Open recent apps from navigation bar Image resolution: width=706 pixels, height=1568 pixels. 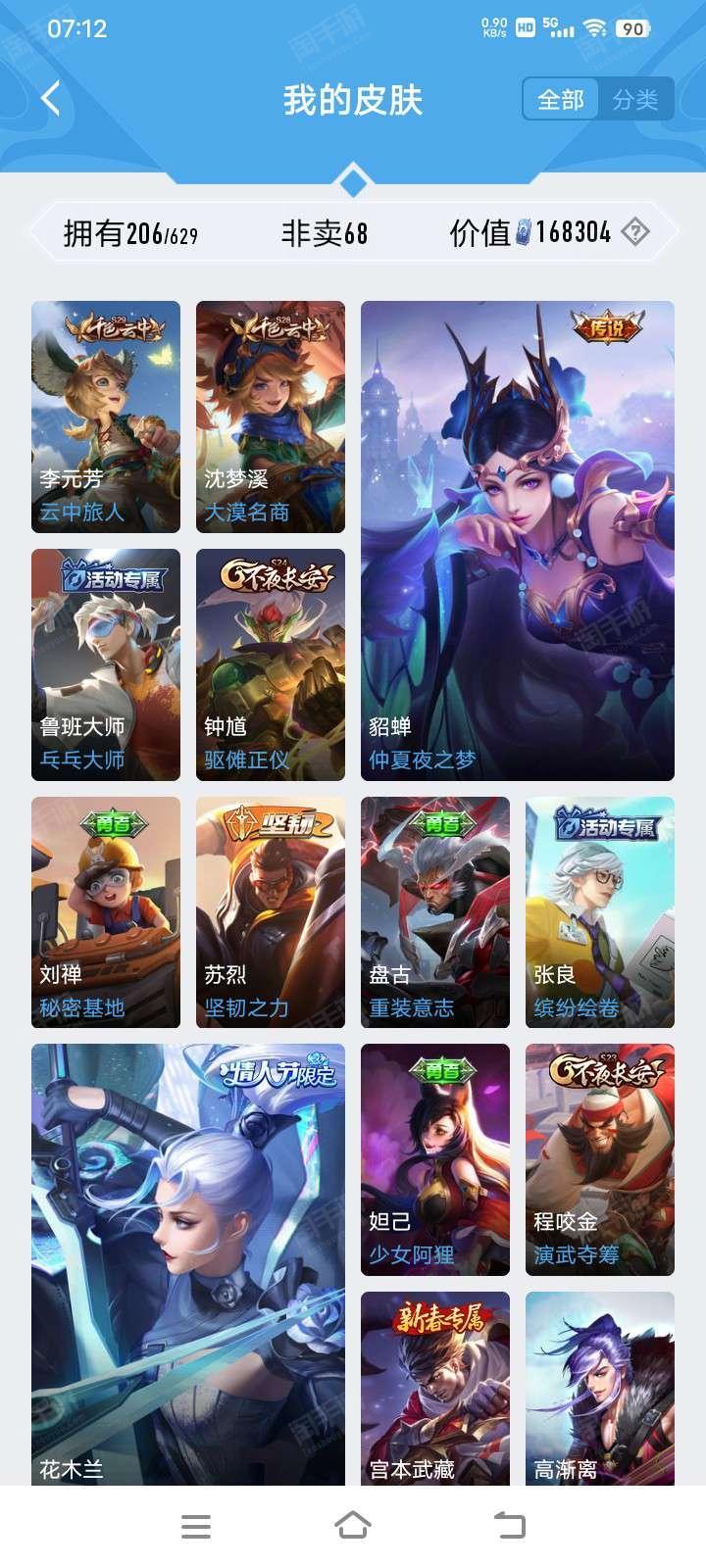click(x=196, y=1526)
